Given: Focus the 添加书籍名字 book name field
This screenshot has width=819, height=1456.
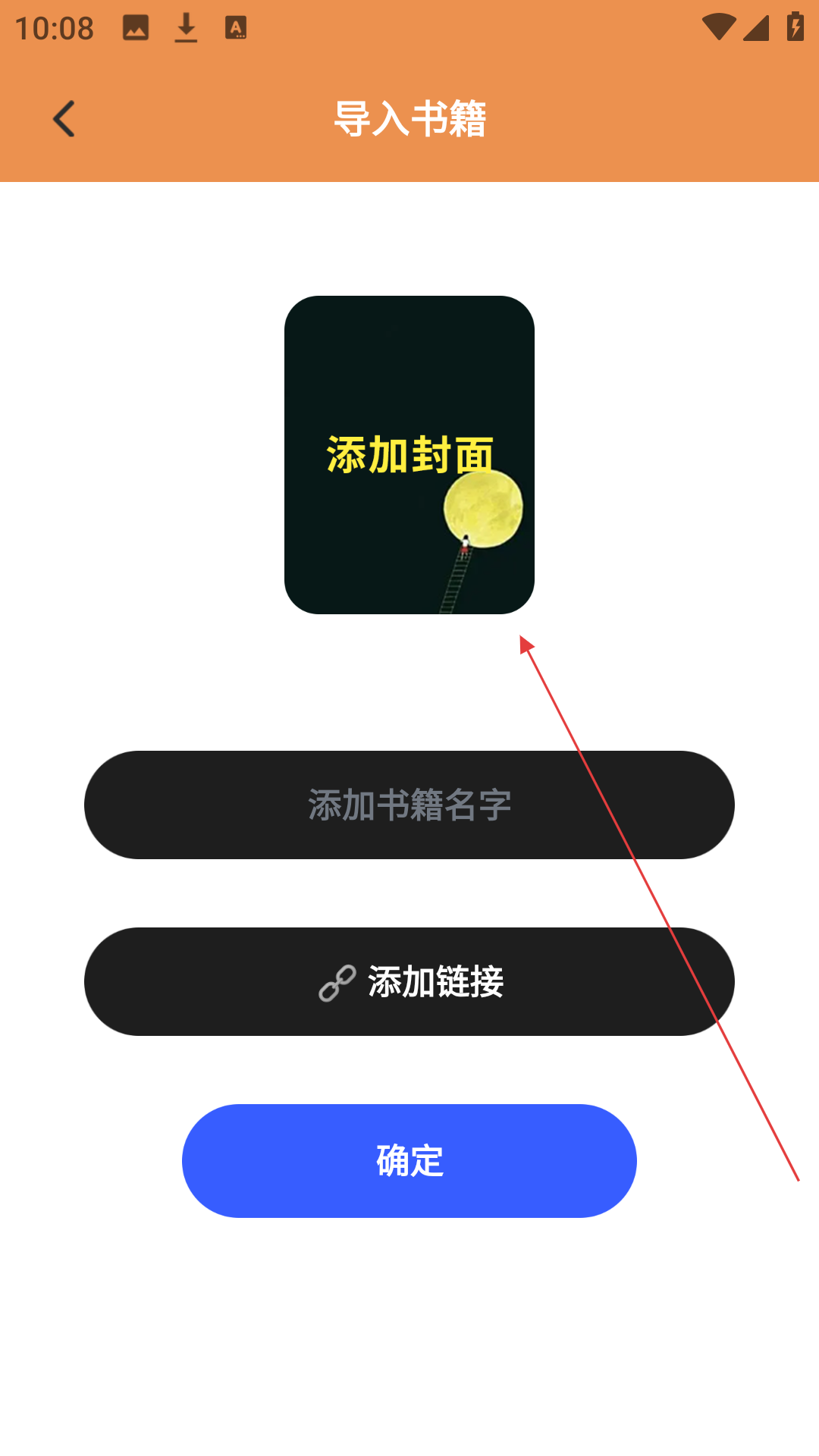Looking at the screenshot, I should (x=409, y=805).
